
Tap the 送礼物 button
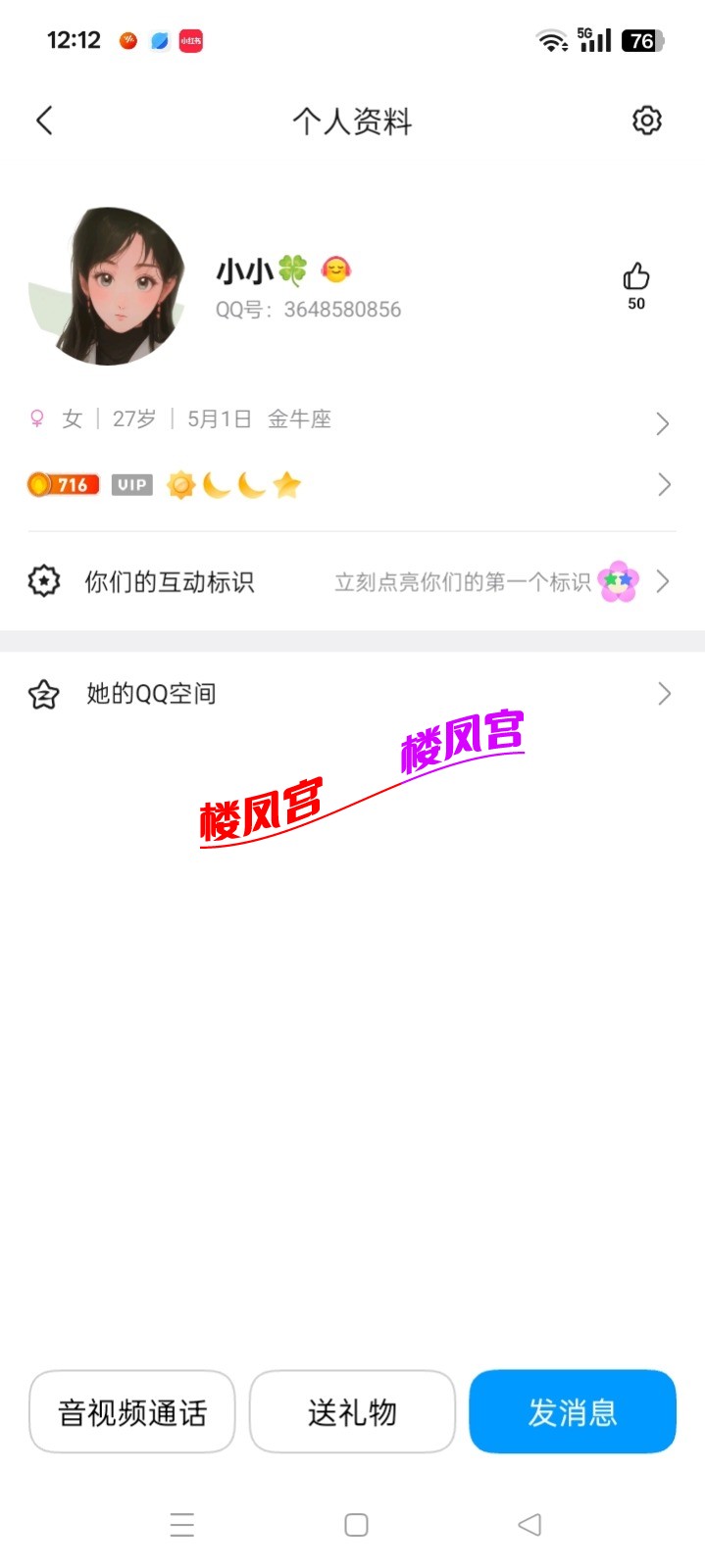click(x=352, y=1412)
